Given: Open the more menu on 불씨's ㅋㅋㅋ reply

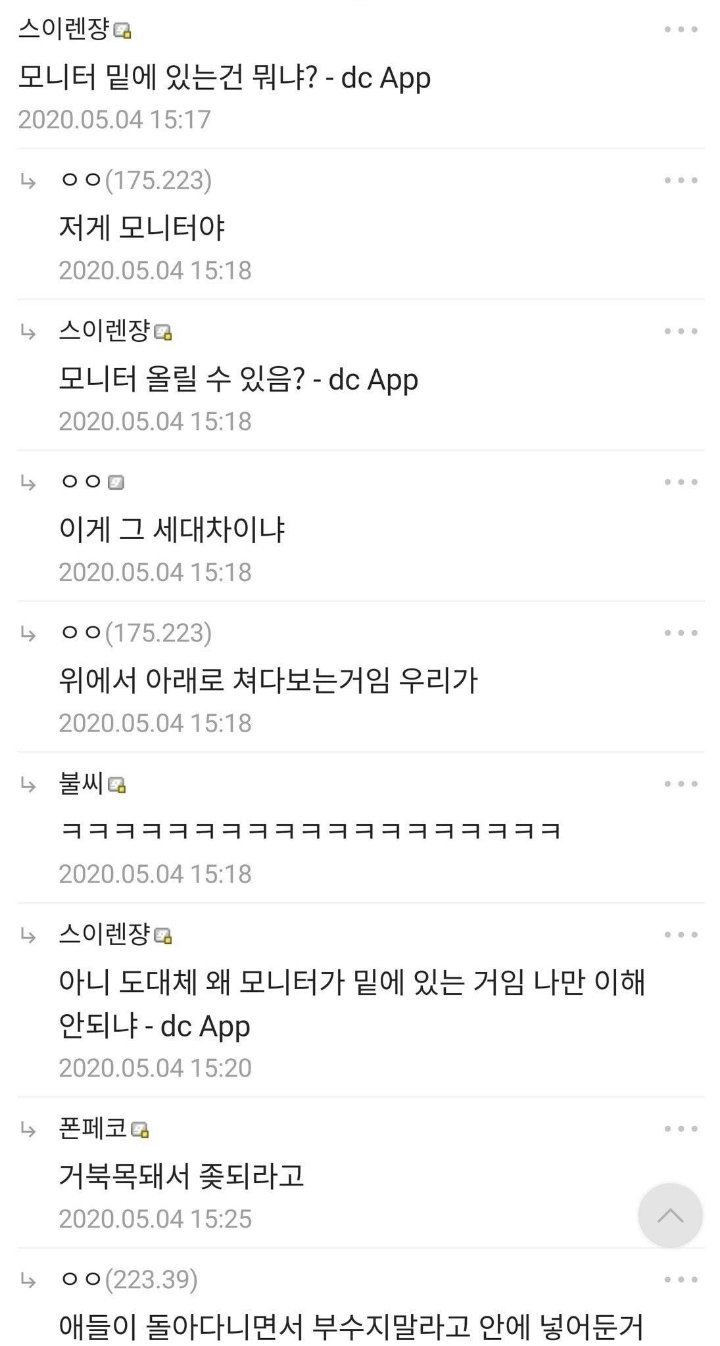Looking at the screenshot, I should click(681, 785).
